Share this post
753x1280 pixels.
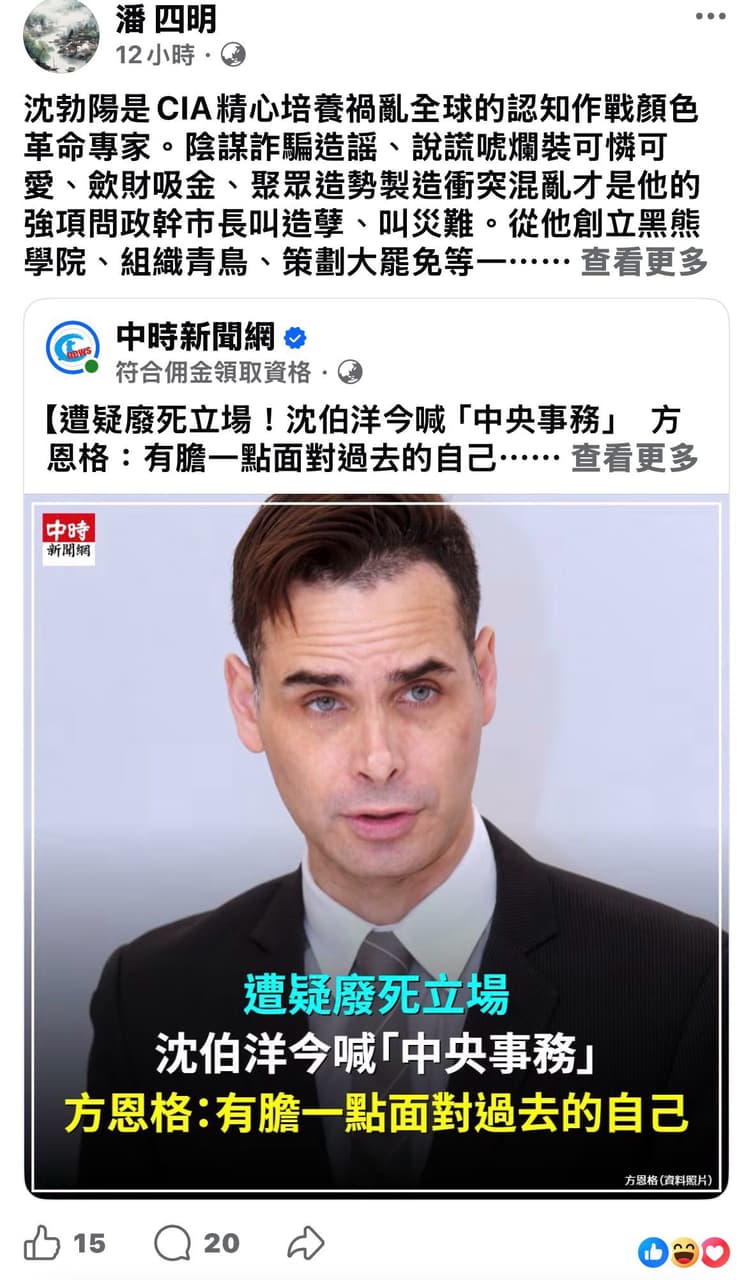coord(306,1243)
